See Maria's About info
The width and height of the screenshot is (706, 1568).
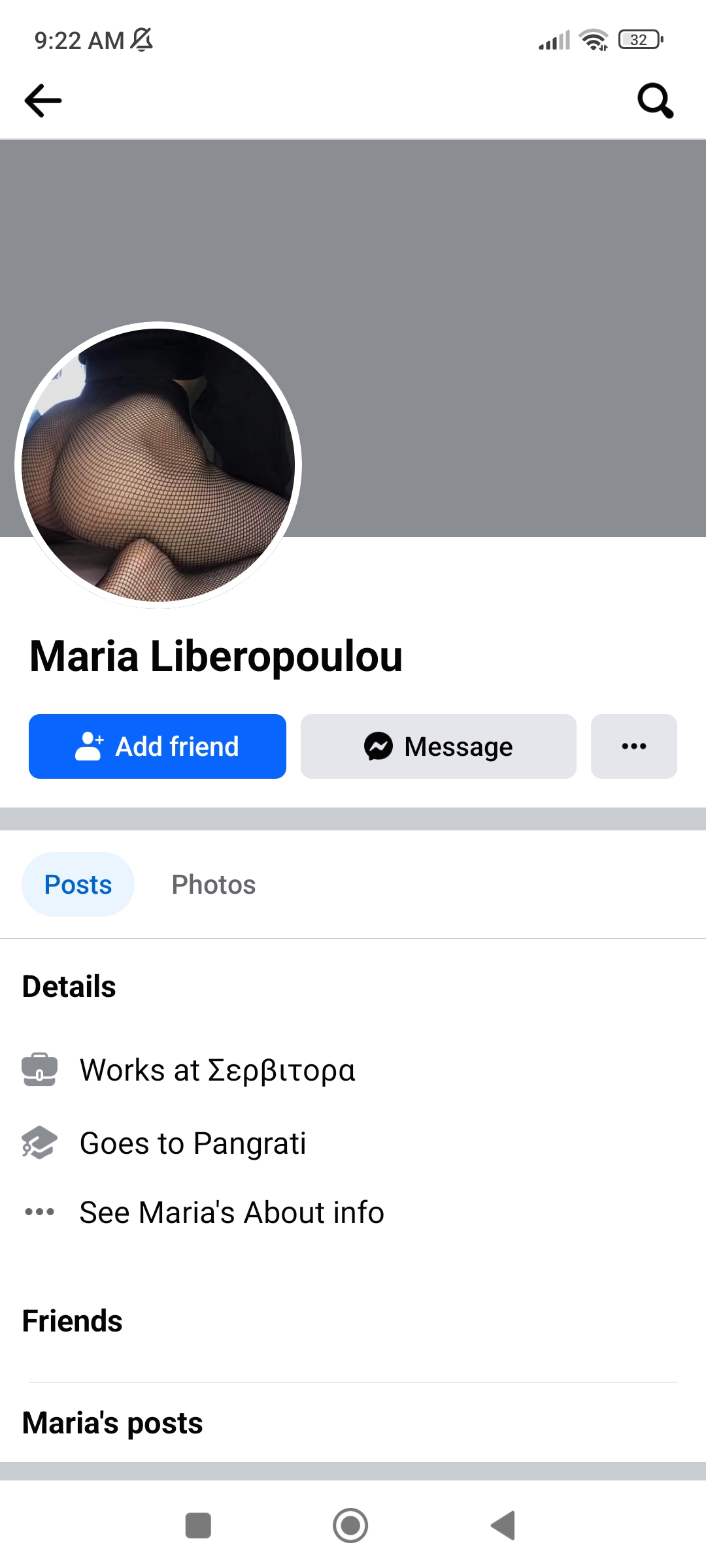[x=231, y=1213]
